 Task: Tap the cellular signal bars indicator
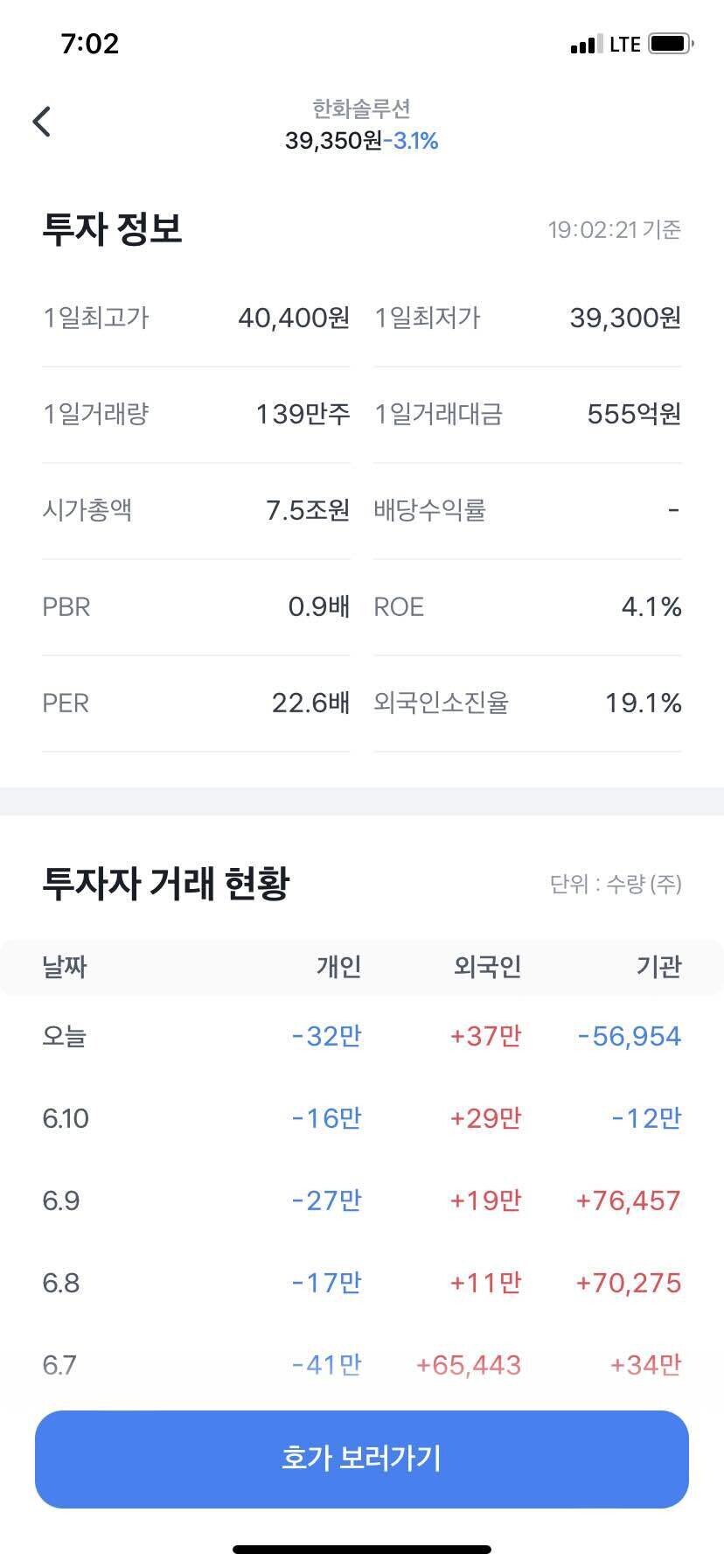(x=586, y=43)
